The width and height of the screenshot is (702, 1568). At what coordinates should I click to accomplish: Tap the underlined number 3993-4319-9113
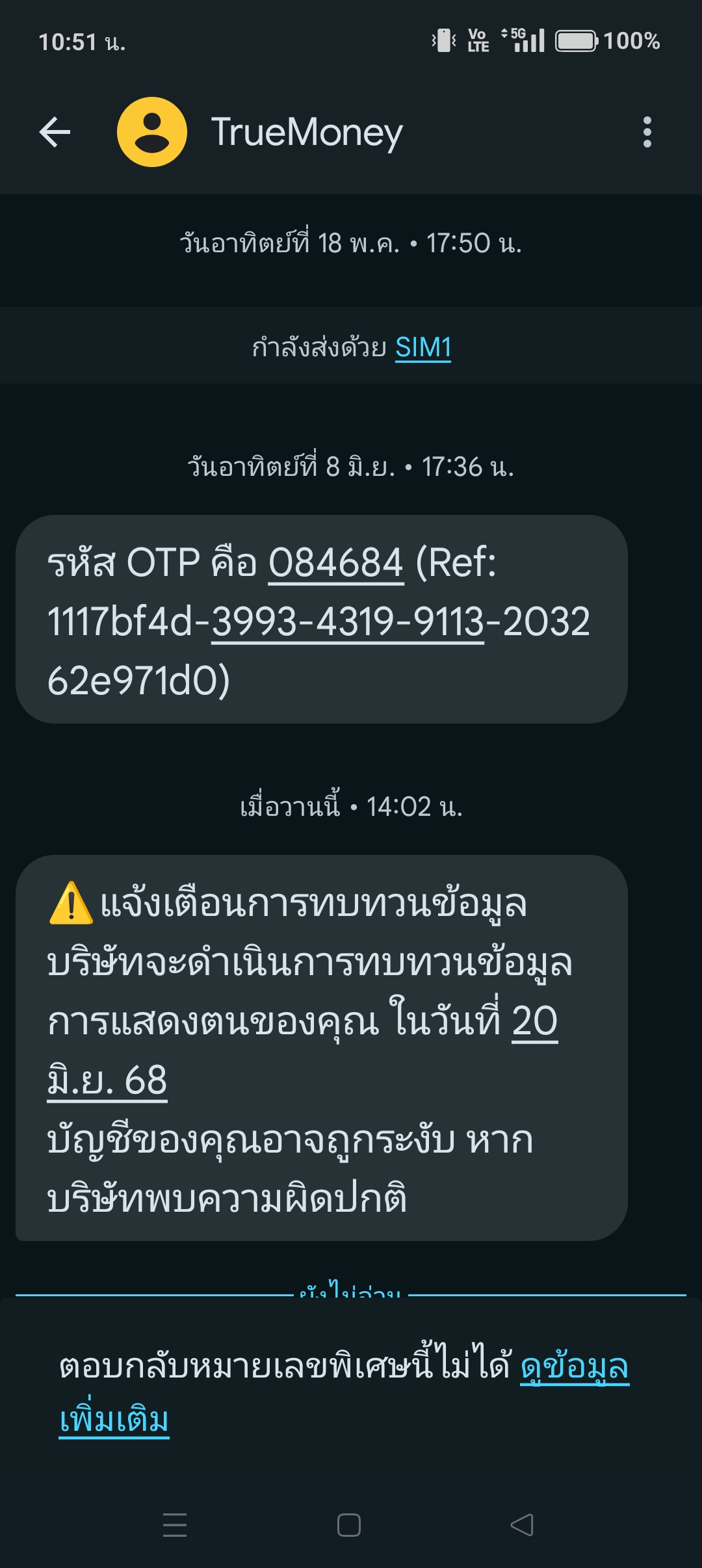(348, 621)
